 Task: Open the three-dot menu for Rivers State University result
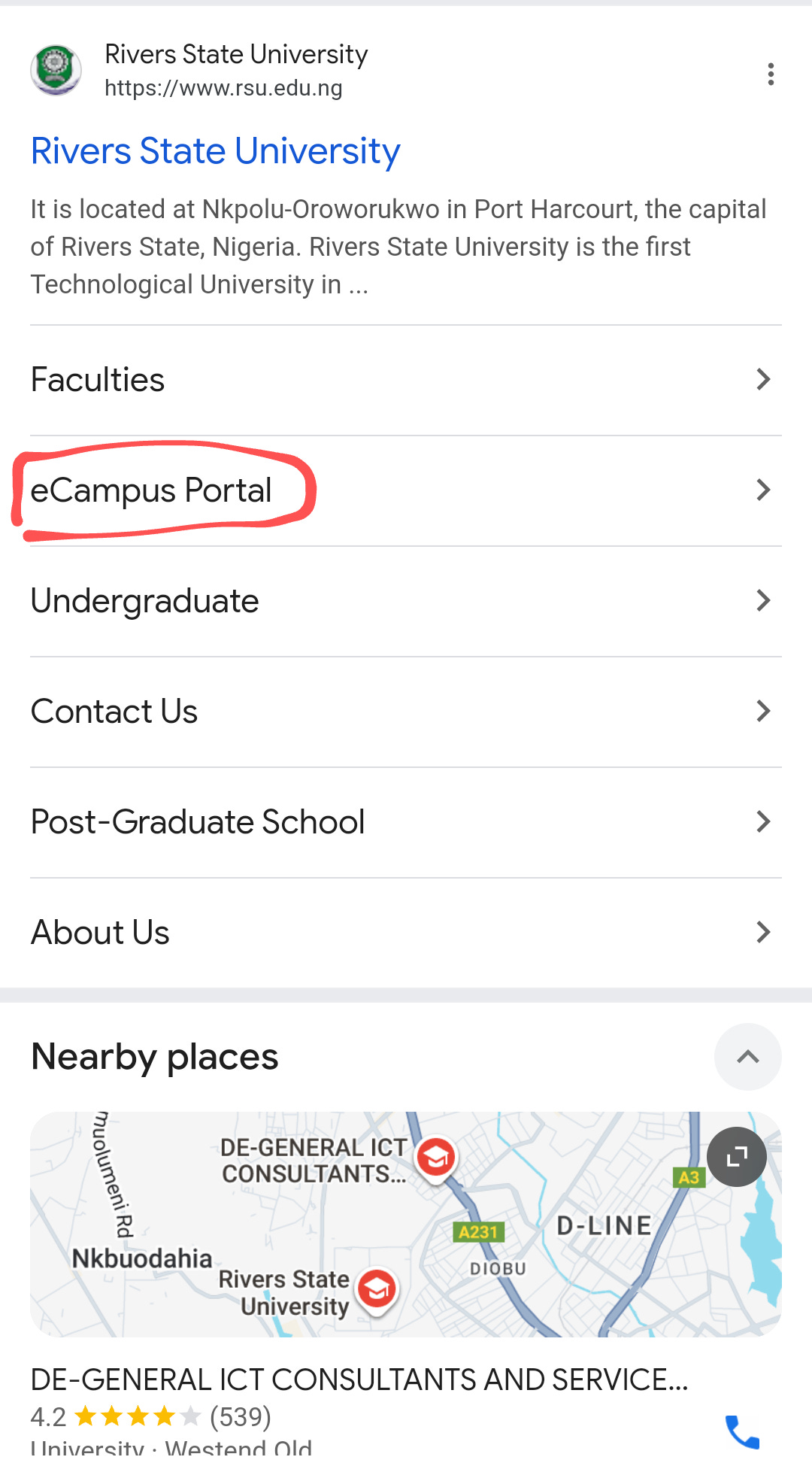click(771, 74)
